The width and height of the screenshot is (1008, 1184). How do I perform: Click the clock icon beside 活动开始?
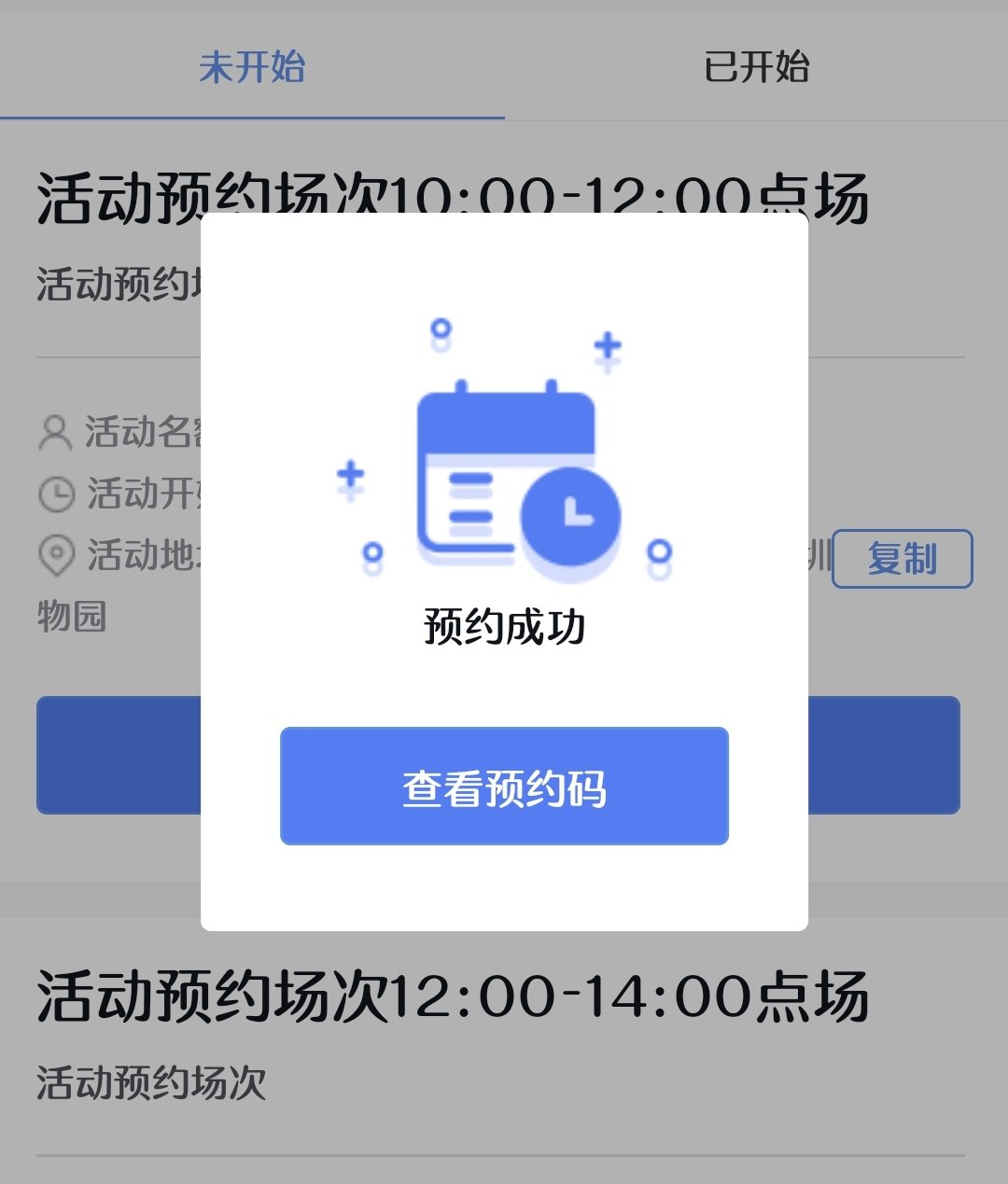[56, 494]
